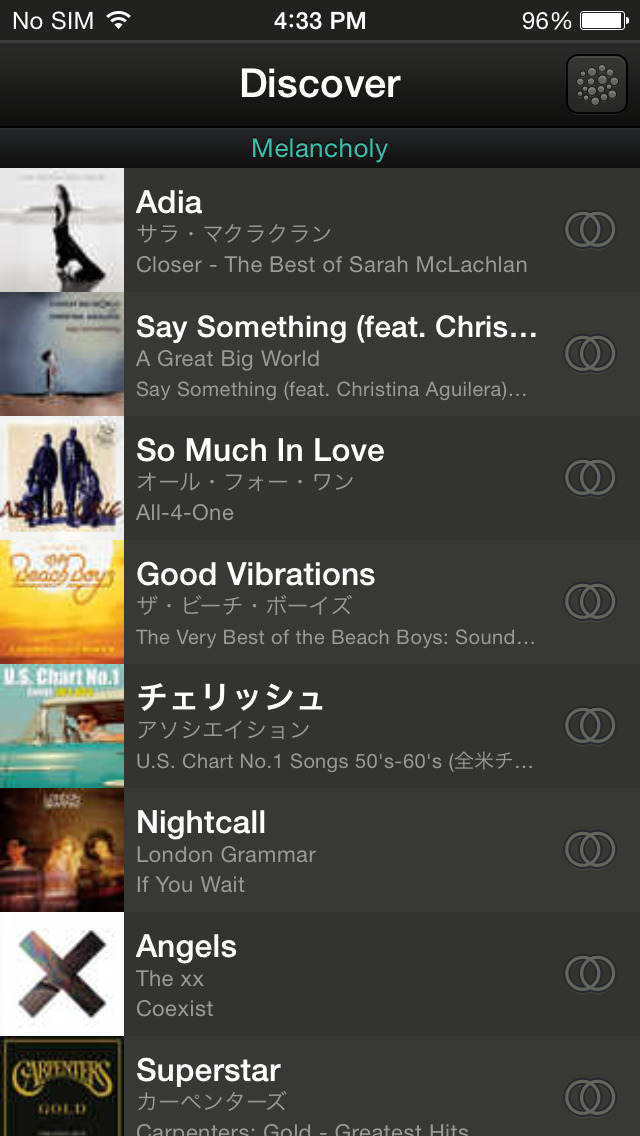This screenshot has width=640, height=1136.
Task: Tap the overlapping circles beside Nightcall
Action: coord(590,850)
